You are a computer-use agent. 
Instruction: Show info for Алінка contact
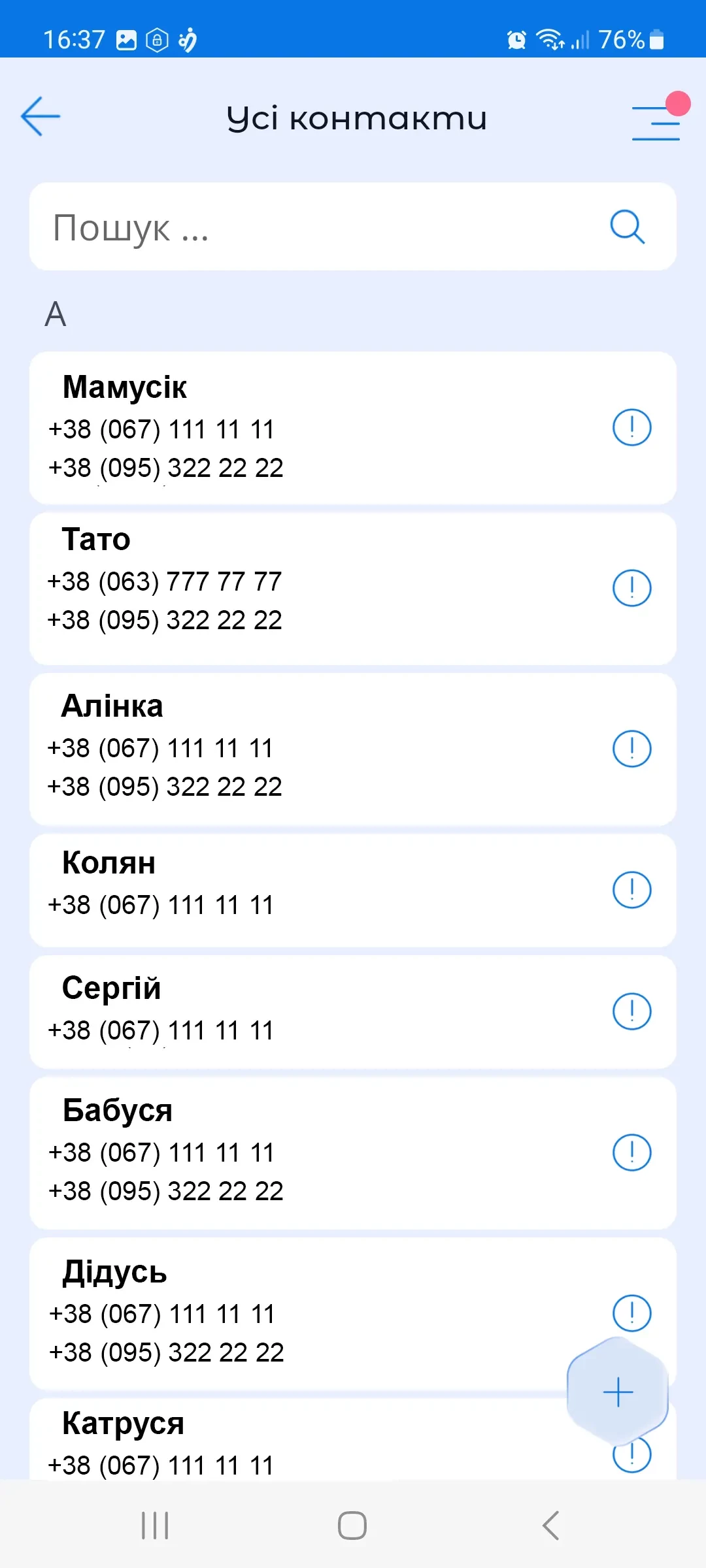(631, 749)
